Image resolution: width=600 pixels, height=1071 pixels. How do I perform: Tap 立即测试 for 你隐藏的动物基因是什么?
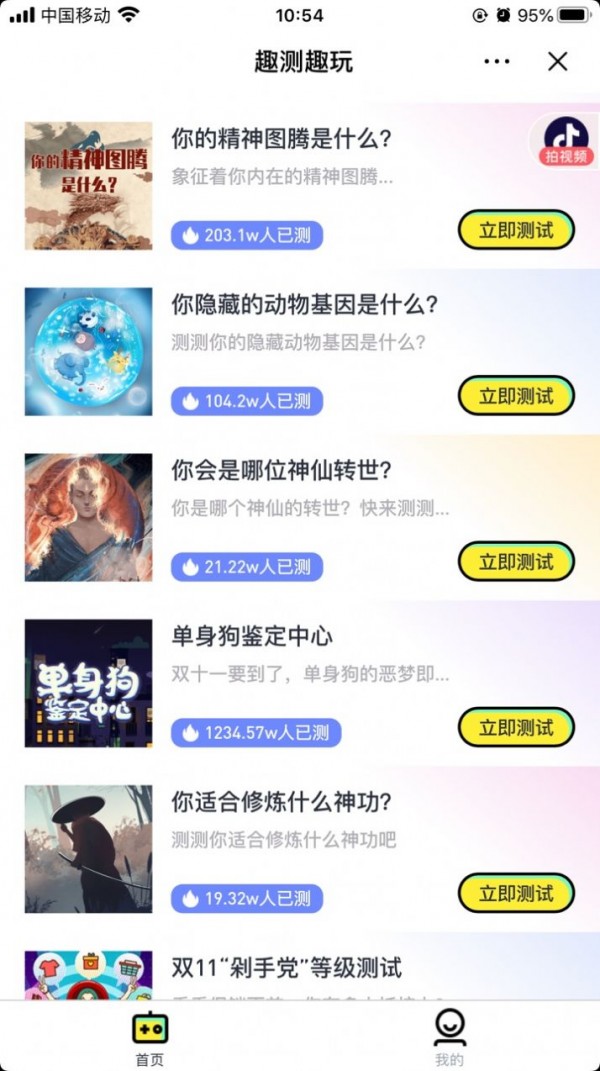(516, 397)
